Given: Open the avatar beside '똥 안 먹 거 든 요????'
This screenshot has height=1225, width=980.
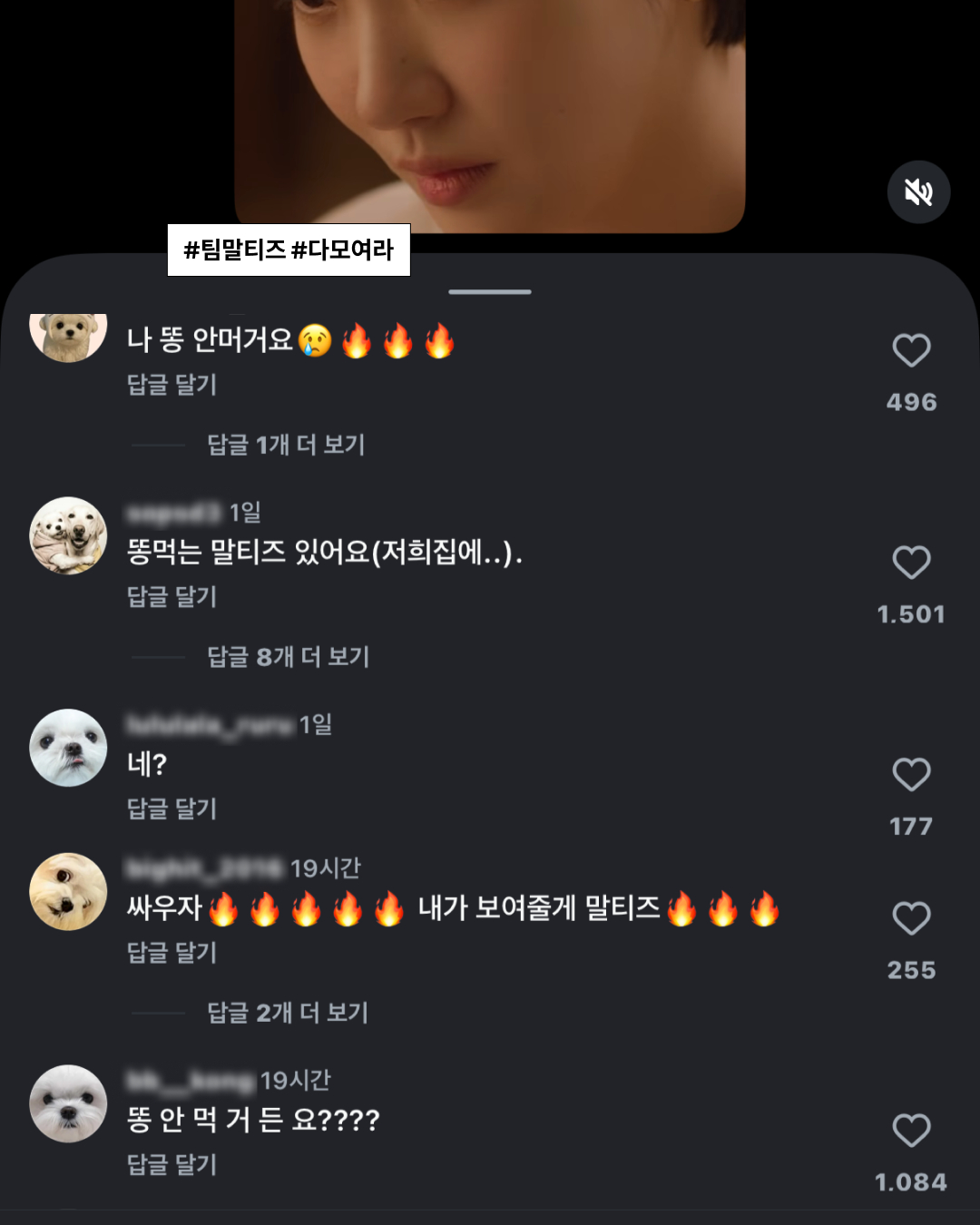Looking at the screenshot, I should [x=68, y=1103].
